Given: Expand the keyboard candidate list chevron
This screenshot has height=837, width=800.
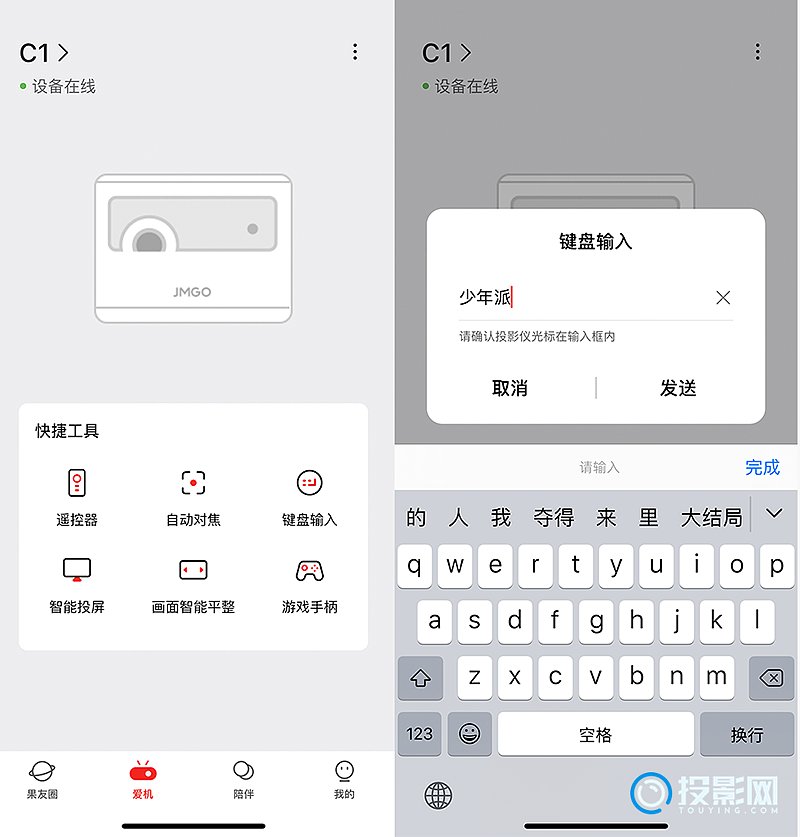Looking at the screenshot, I should tap(774, 514).
